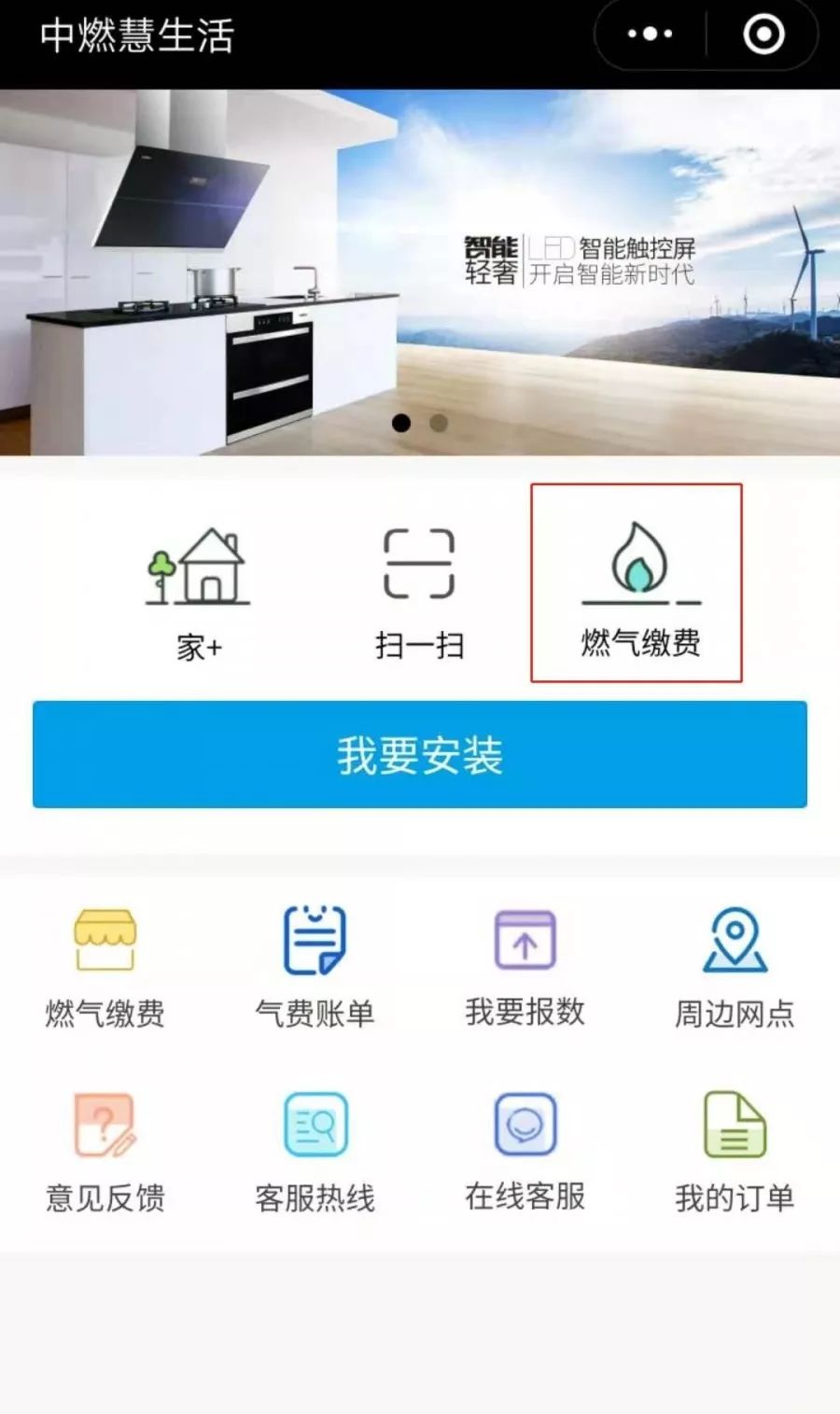Open 燃气缴费 with the shop icon
Image resolution: width=840 pixels, height=1414 pixels.
[105, 966]
